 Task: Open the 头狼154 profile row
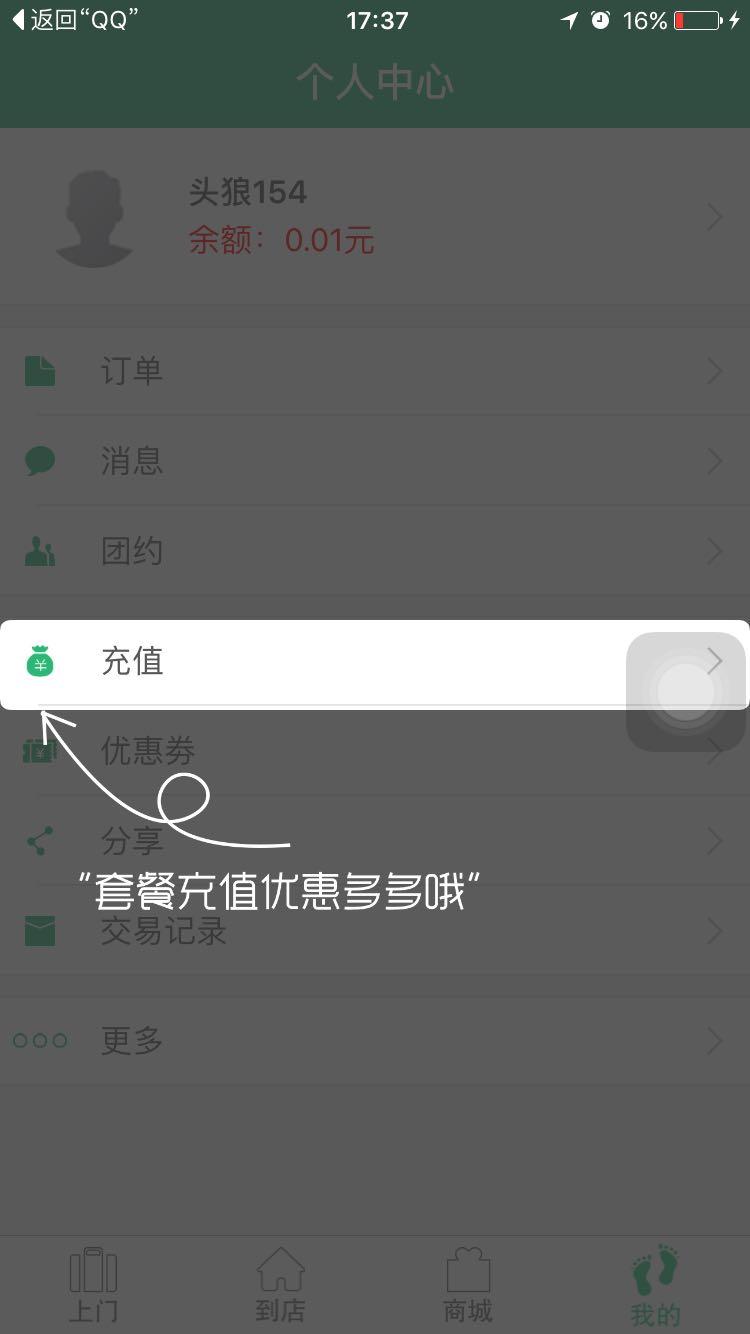pyautogui.click(x=375, y=216)
